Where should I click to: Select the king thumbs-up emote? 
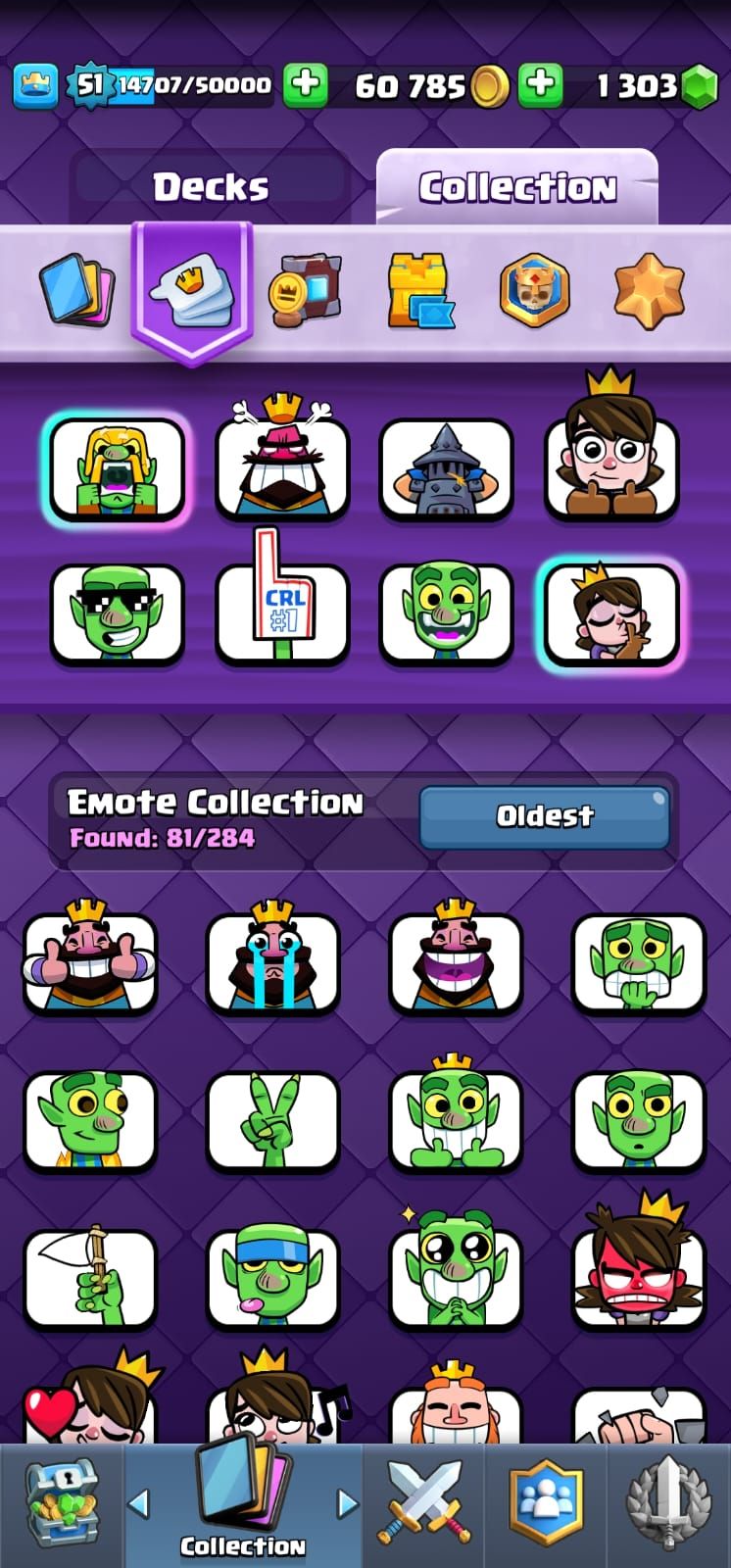point(90,960)
